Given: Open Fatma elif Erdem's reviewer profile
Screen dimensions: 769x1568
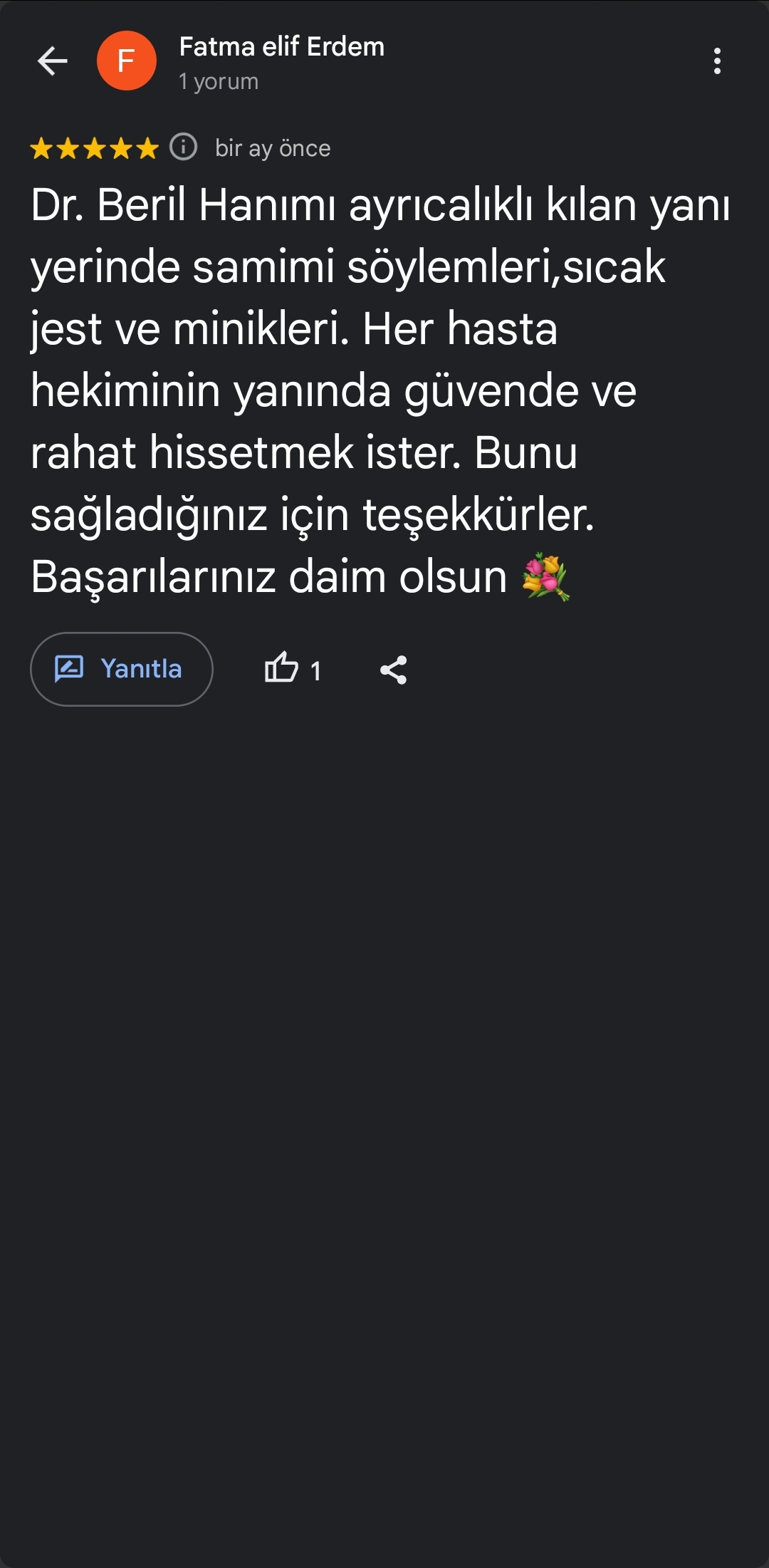Looking at the screenshot, I should tap(281, 47).
